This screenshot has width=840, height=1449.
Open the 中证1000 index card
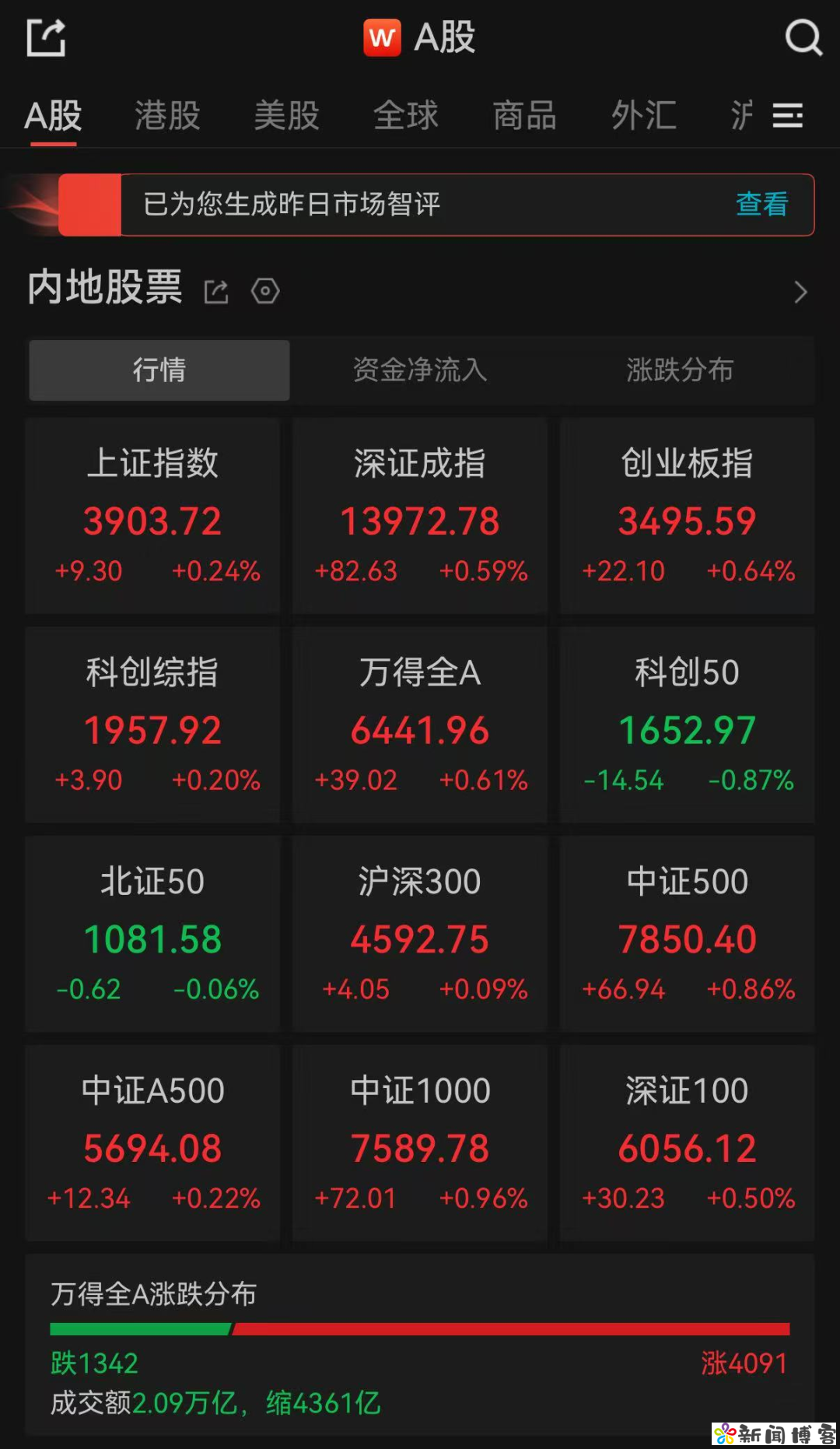(420, 1142)
